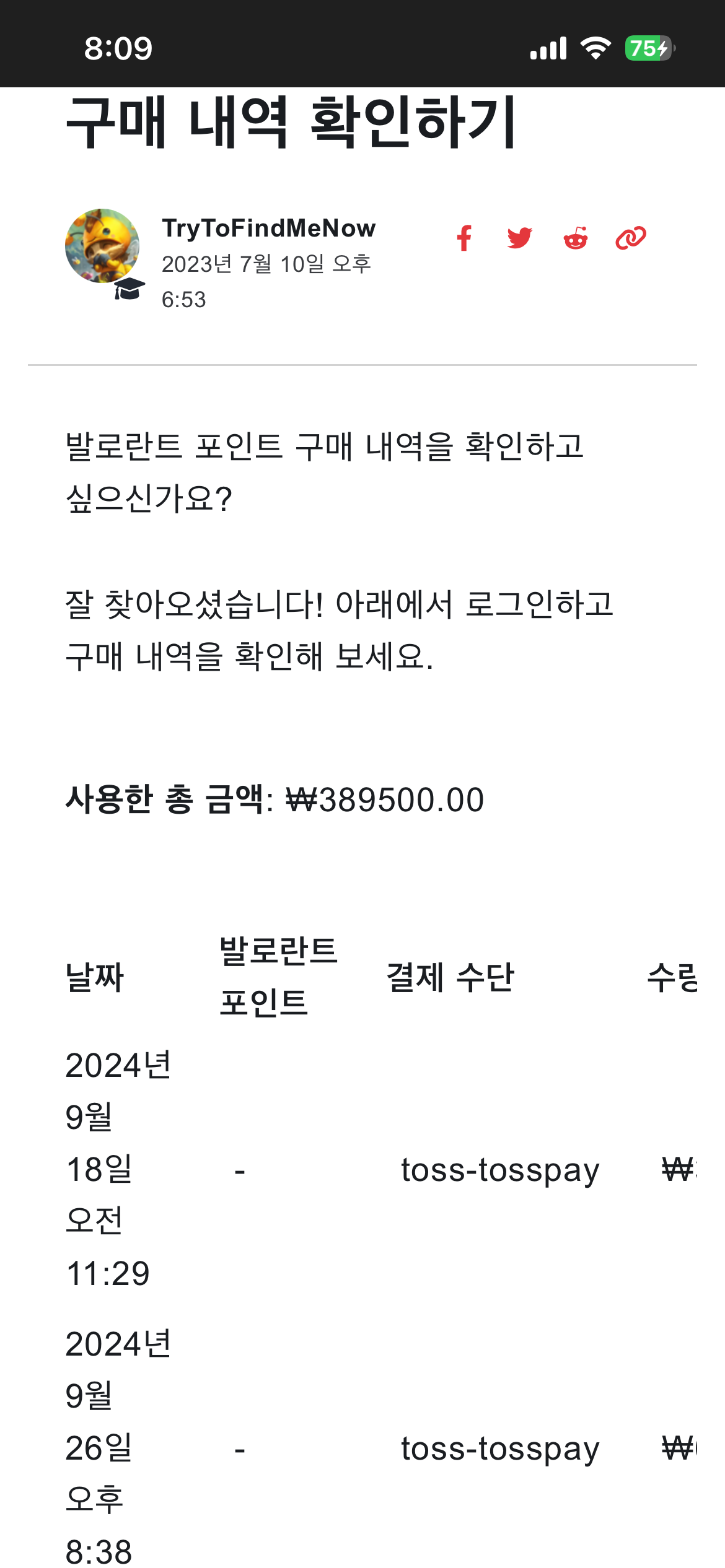Open TryToFindMeNow's author profile
Viewport: 725px width, 1568px height.
pos(268,229)
